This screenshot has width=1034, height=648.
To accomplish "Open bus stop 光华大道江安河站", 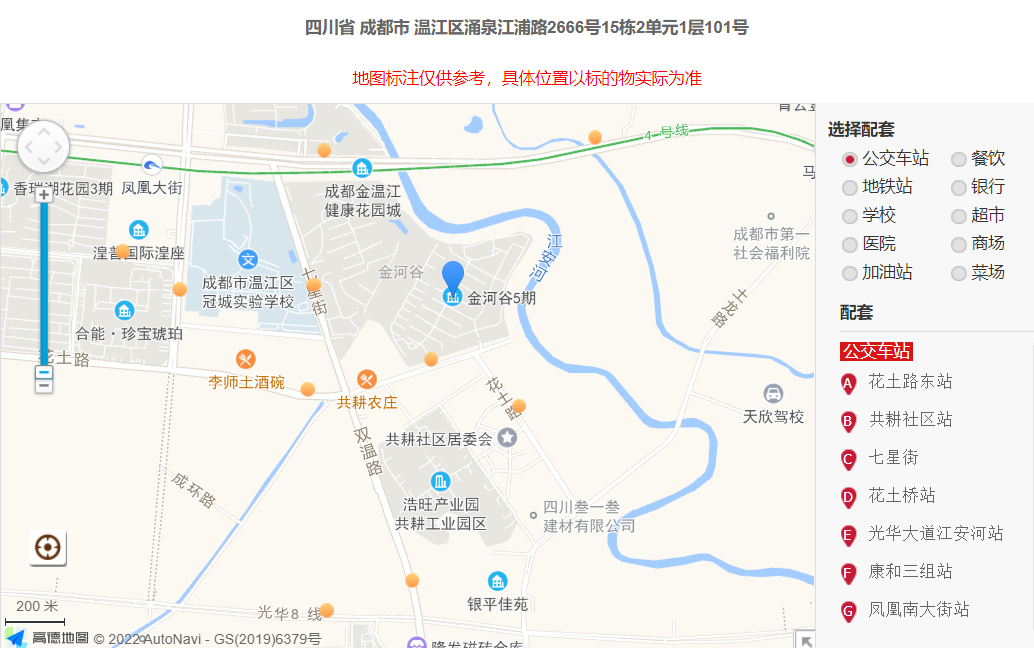I will pyautogui.click(x=935, y=534).
